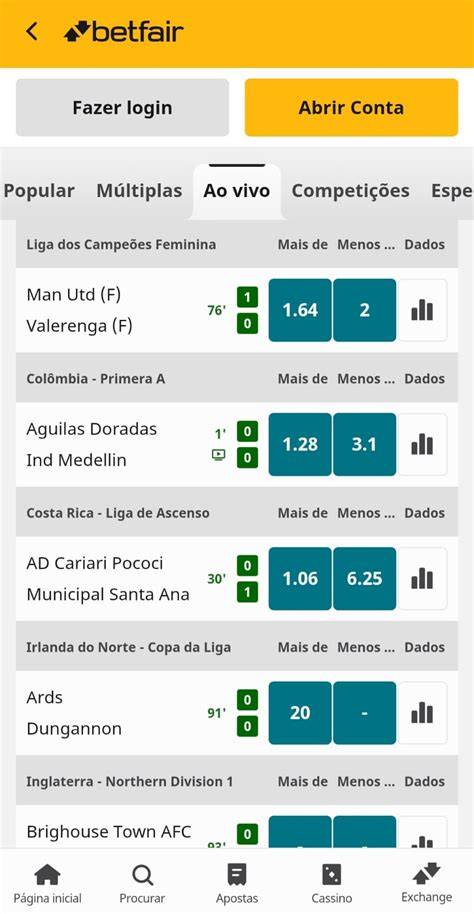Select 1.64 odds for Man Utd match
Screen dimensions: 474x914
point(300,310)
